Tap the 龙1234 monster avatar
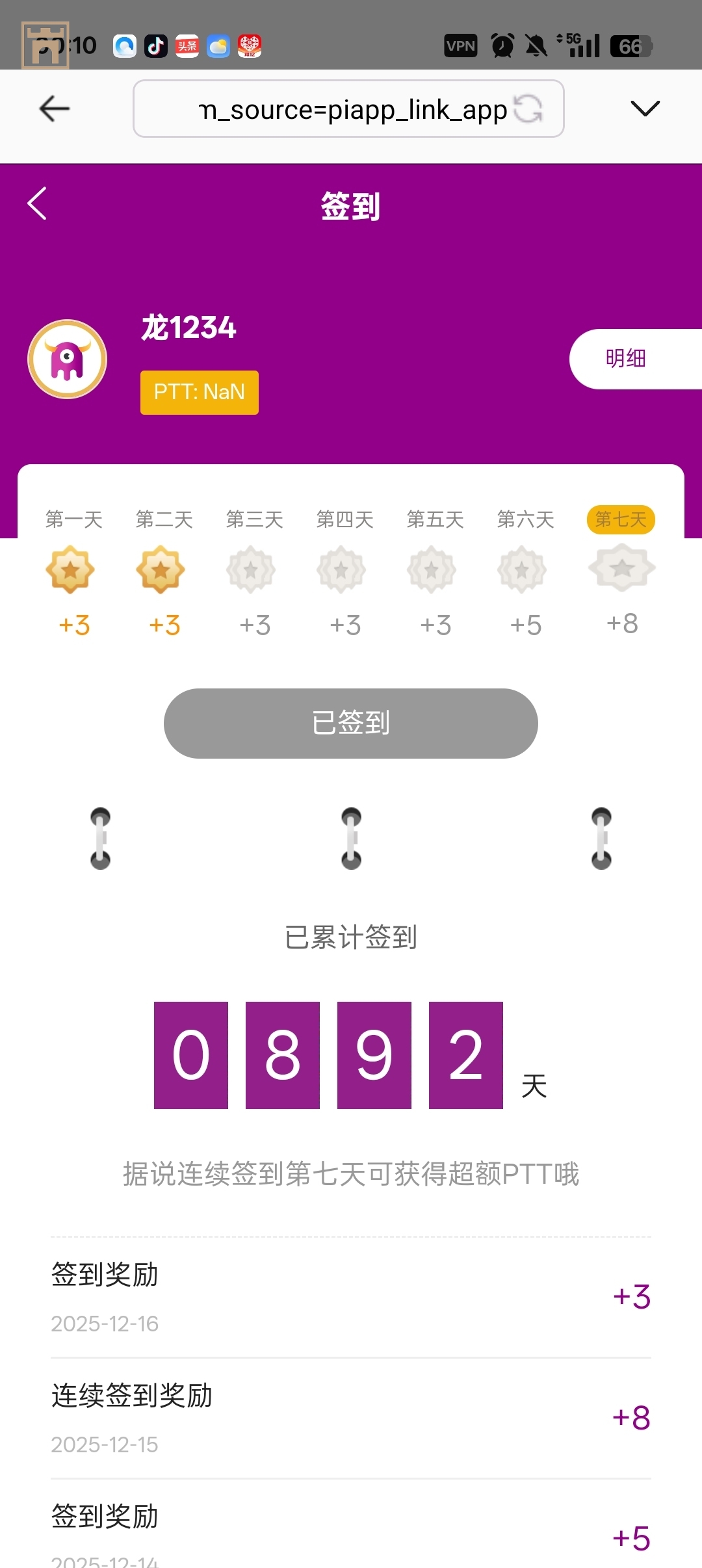Viewport: 702px width, 1568px height. pyautogui.click(x=67, y=359)
